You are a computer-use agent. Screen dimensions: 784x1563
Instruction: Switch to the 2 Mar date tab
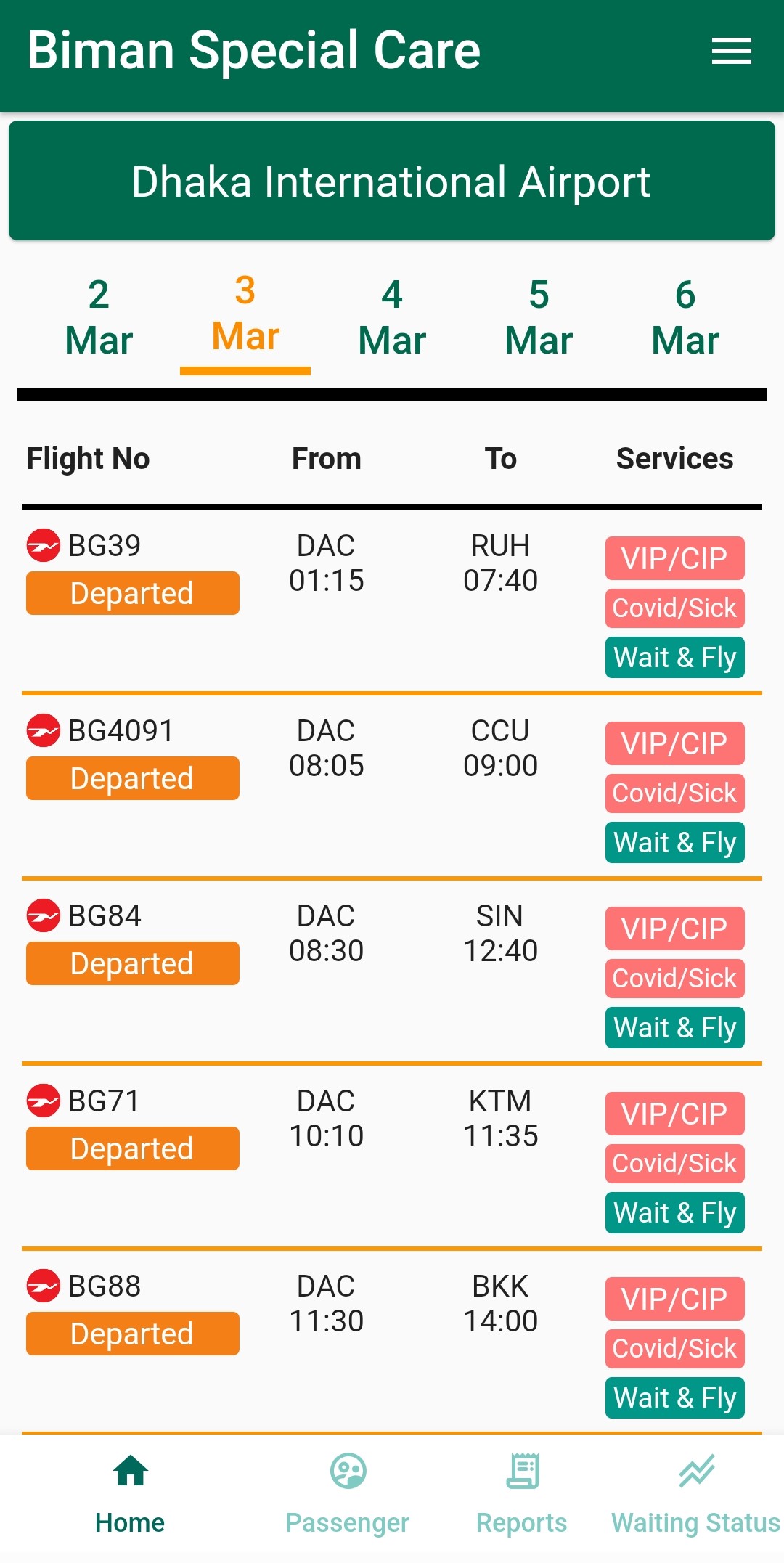[x=99, y=317]
